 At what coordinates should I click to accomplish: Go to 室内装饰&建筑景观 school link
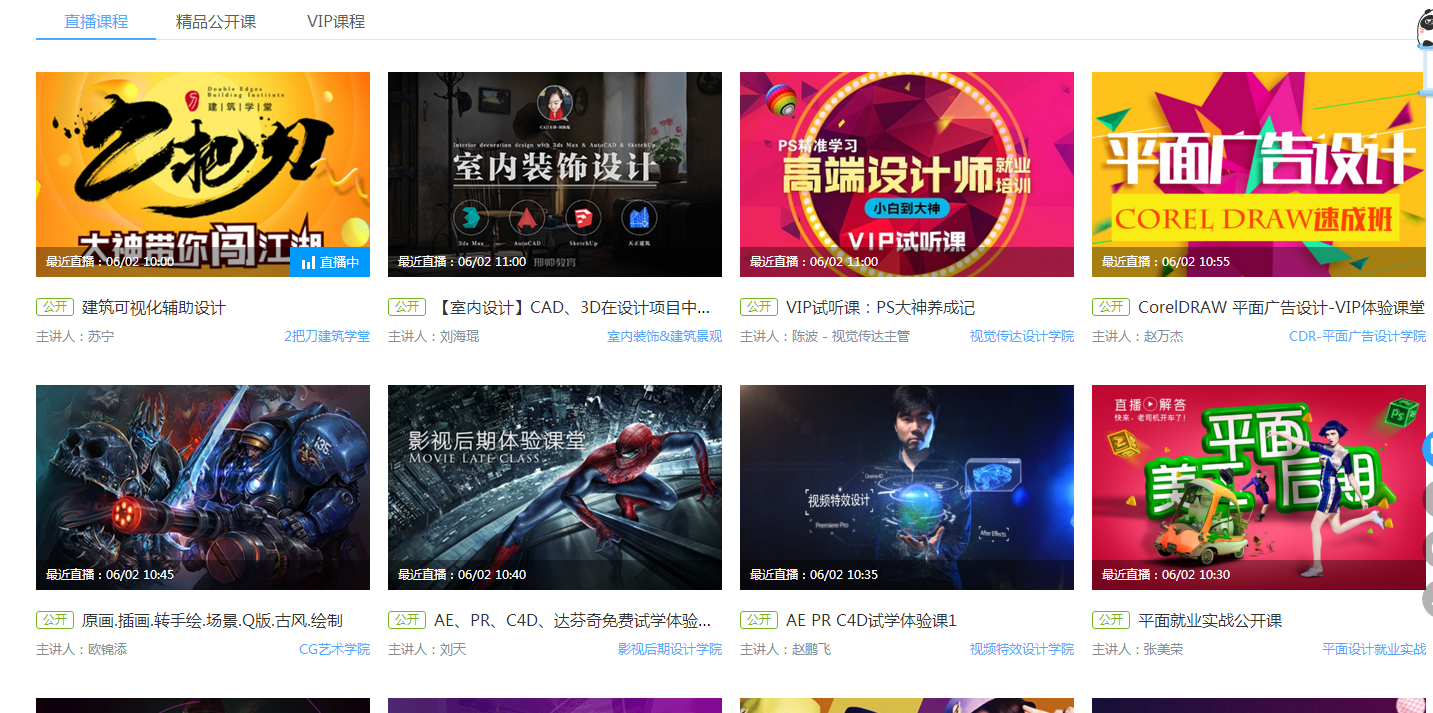664,337
